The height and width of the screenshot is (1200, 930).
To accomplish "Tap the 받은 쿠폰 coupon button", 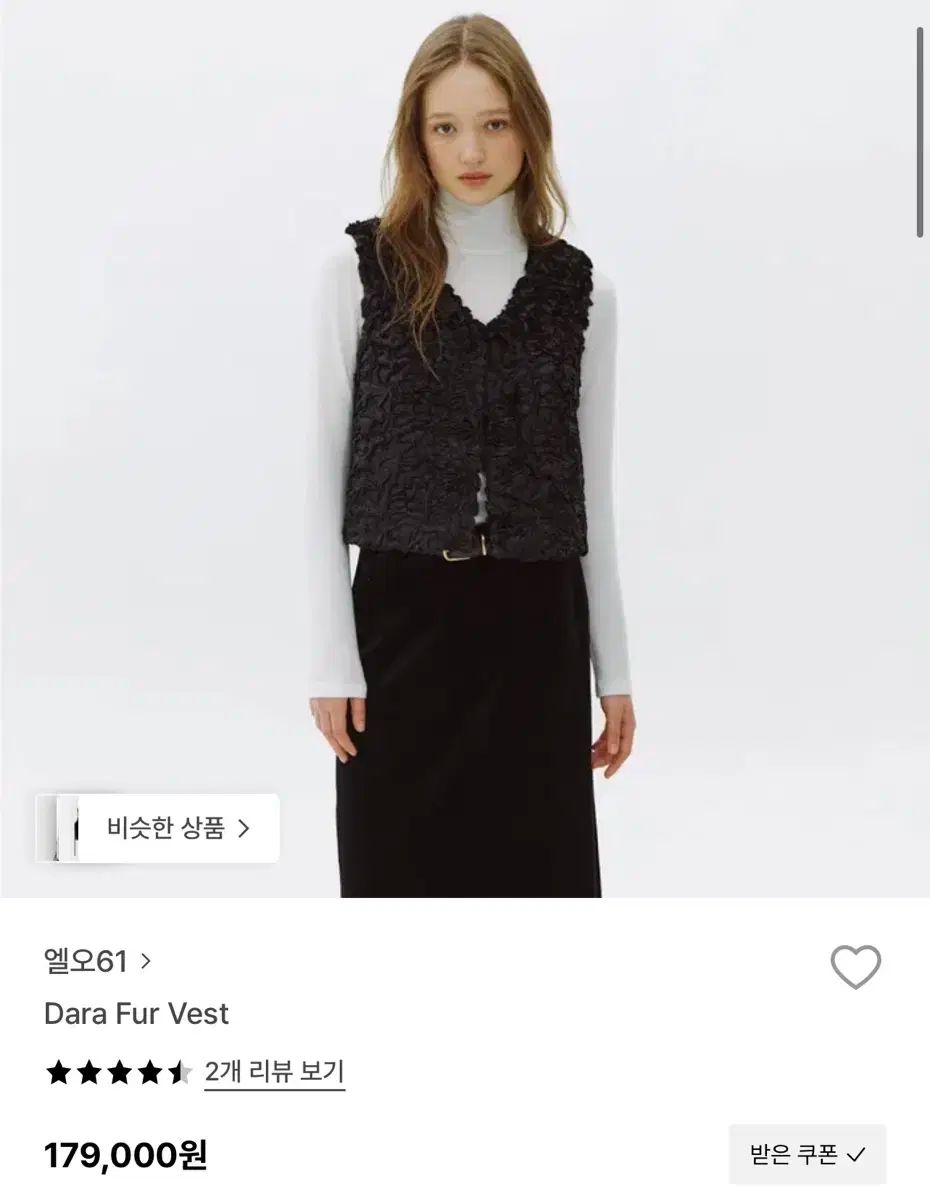I will click(807, 1155).
